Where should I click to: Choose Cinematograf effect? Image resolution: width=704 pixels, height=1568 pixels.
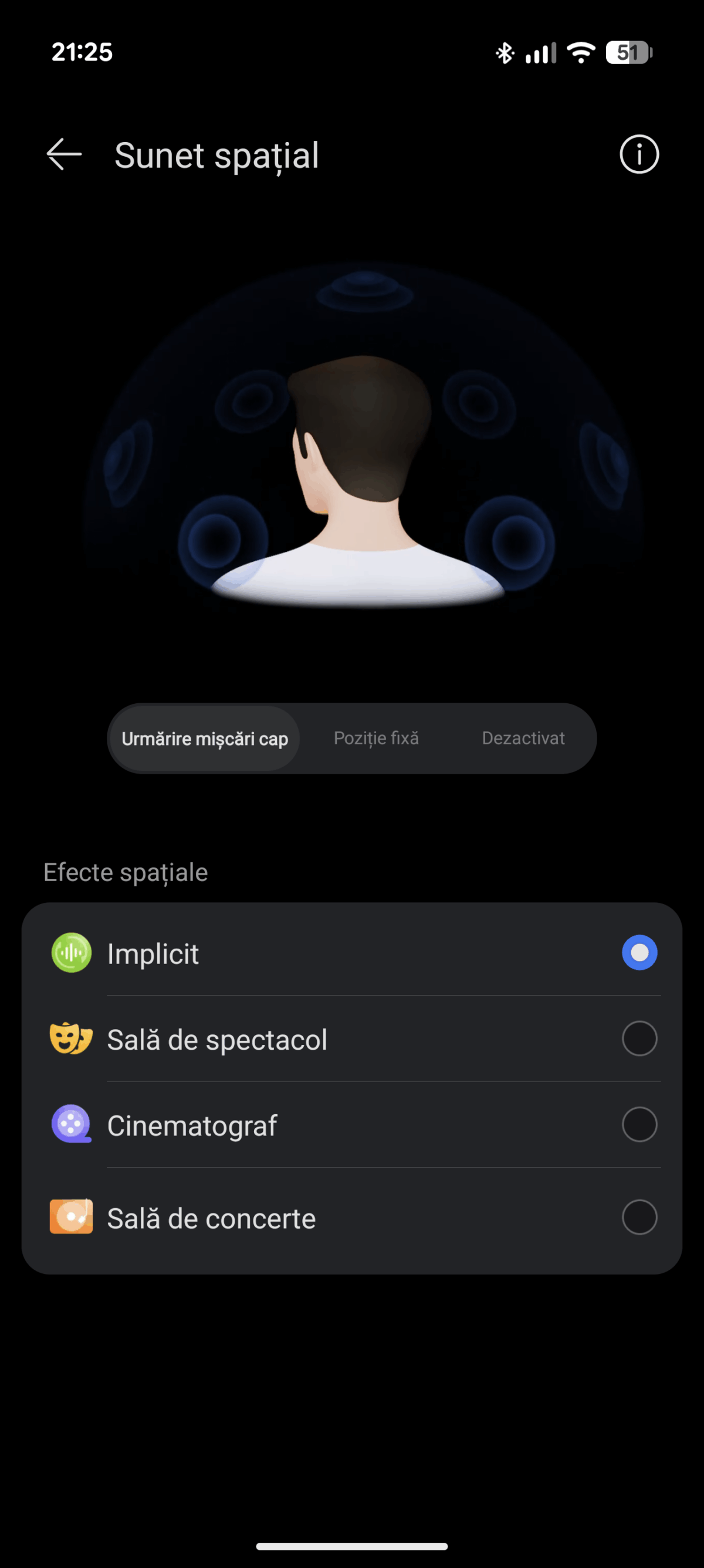(x=639, y=1124)
